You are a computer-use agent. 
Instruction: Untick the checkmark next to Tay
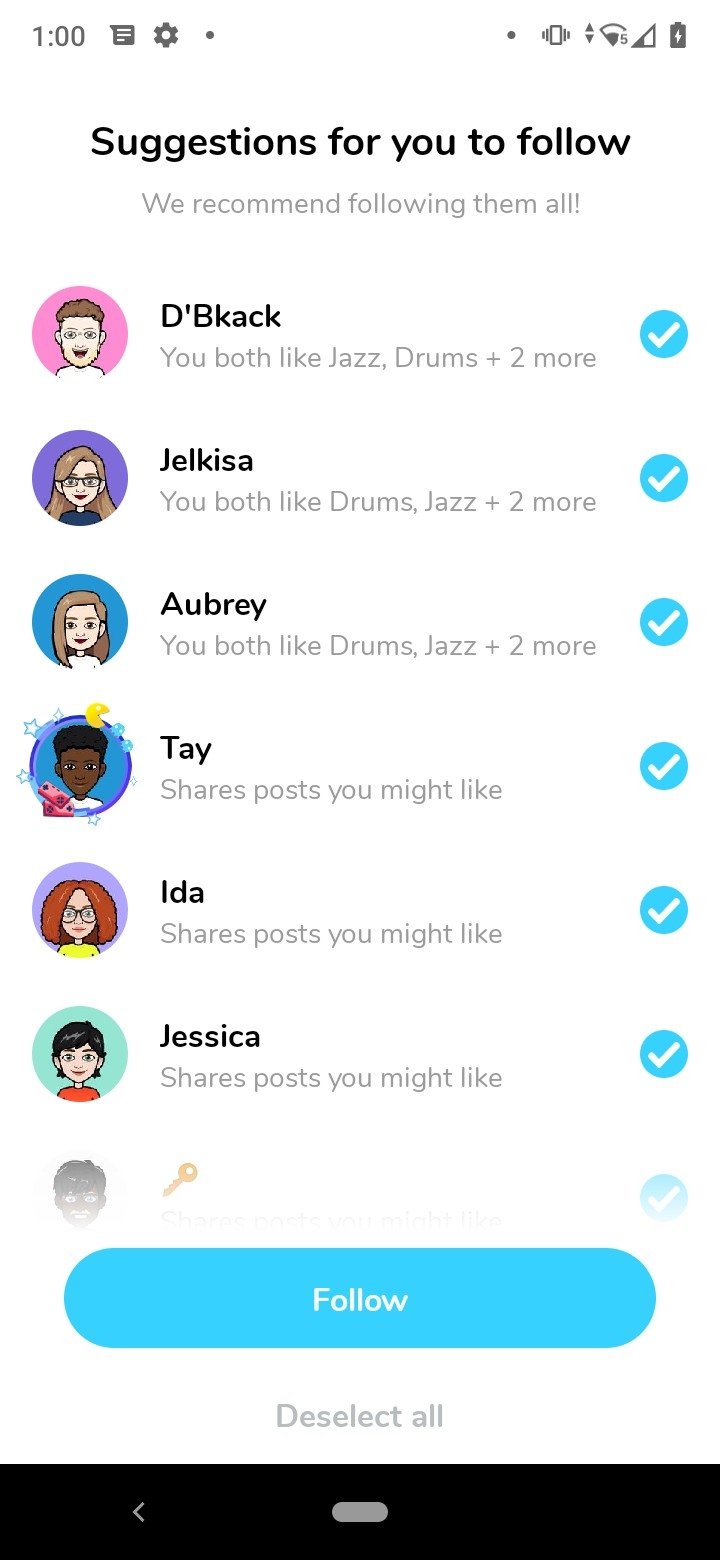pyautogui.click(x=664, y=766)
